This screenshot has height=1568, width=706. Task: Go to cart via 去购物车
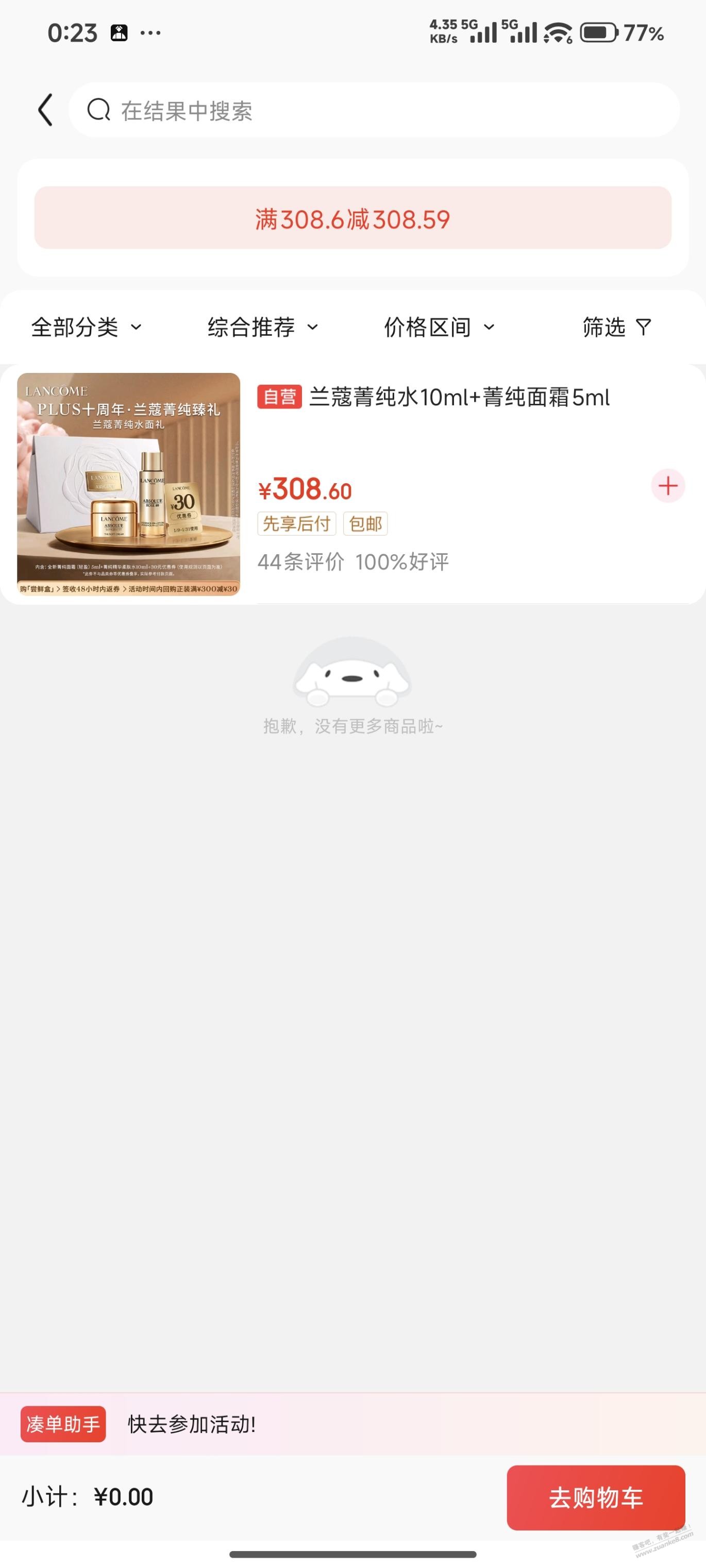tap(595, 1497)
